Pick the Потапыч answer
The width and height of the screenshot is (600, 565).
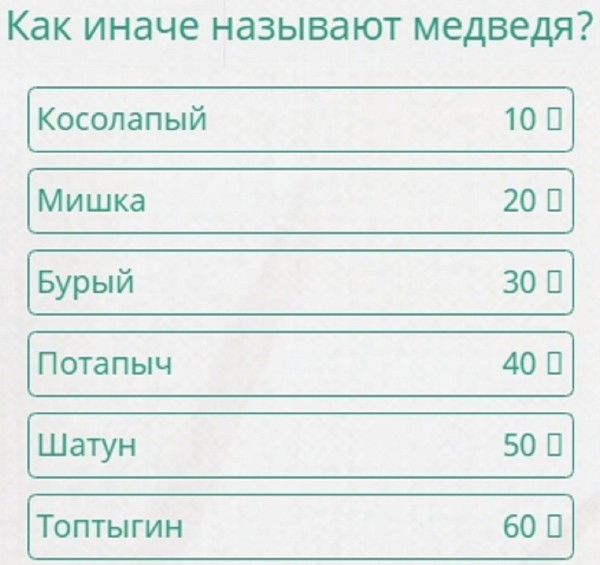coord(300,364)
